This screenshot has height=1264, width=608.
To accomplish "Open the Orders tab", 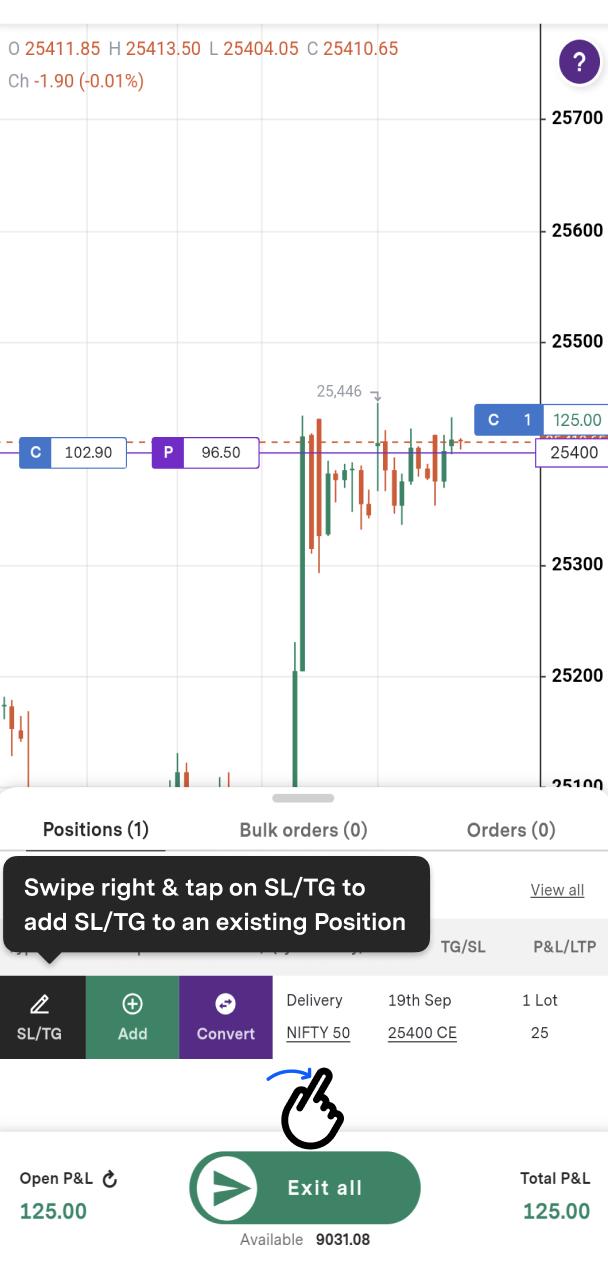I will click(x=511, y=829).
